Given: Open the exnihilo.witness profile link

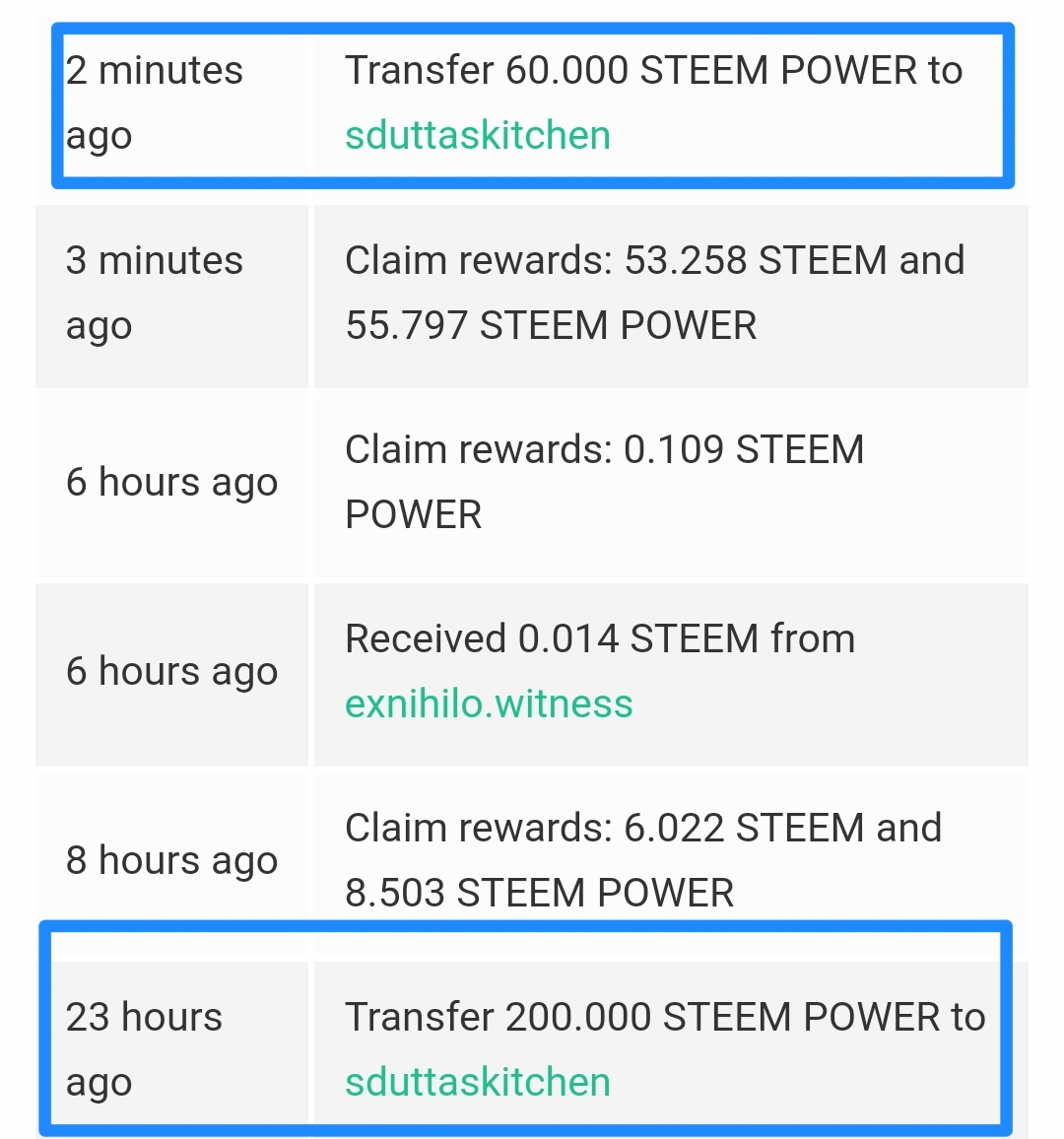Looking at the screenshot, I should click(489, 703).
